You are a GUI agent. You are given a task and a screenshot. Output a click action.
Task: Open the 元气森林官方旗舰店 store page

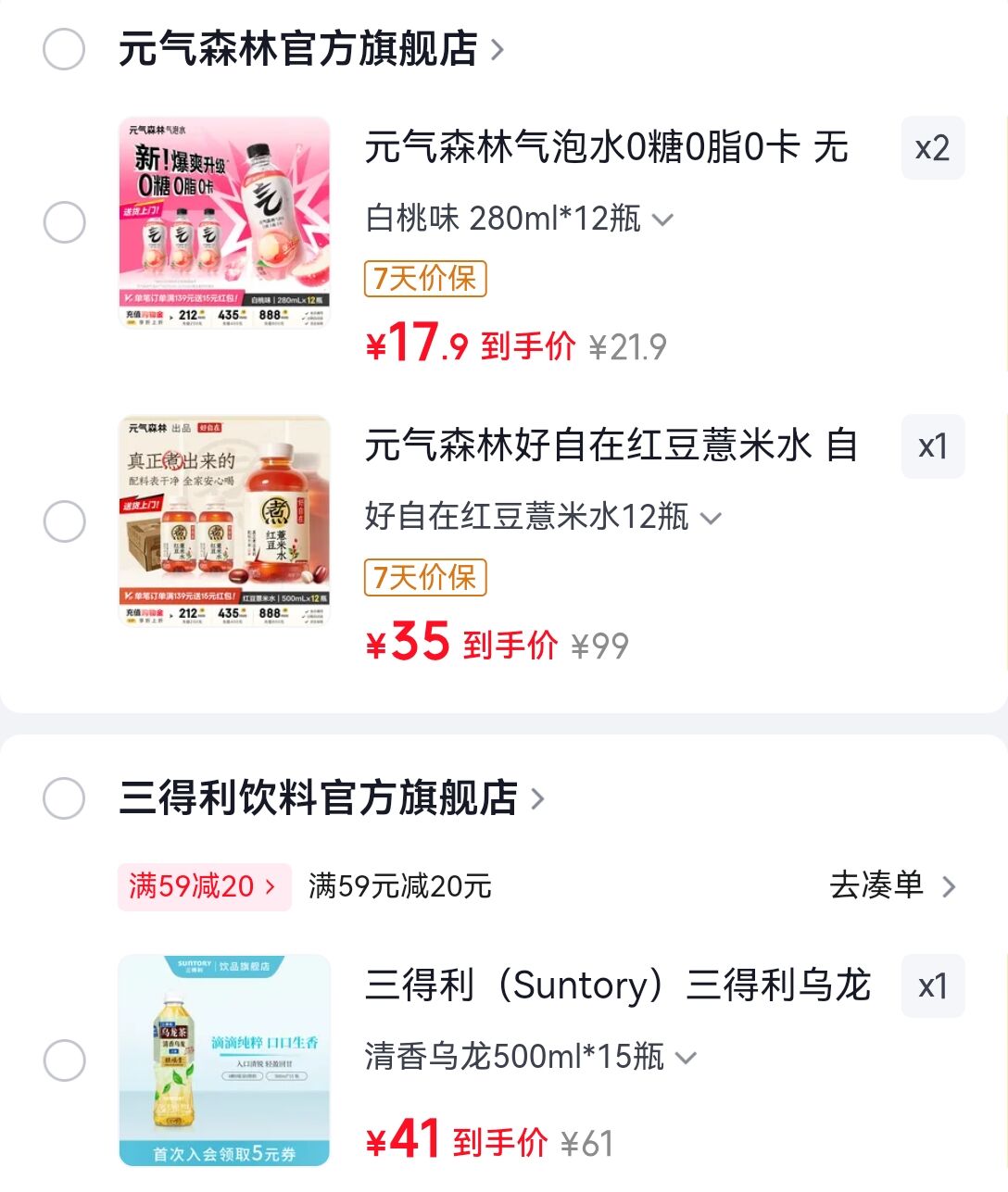tap(310, 49)
